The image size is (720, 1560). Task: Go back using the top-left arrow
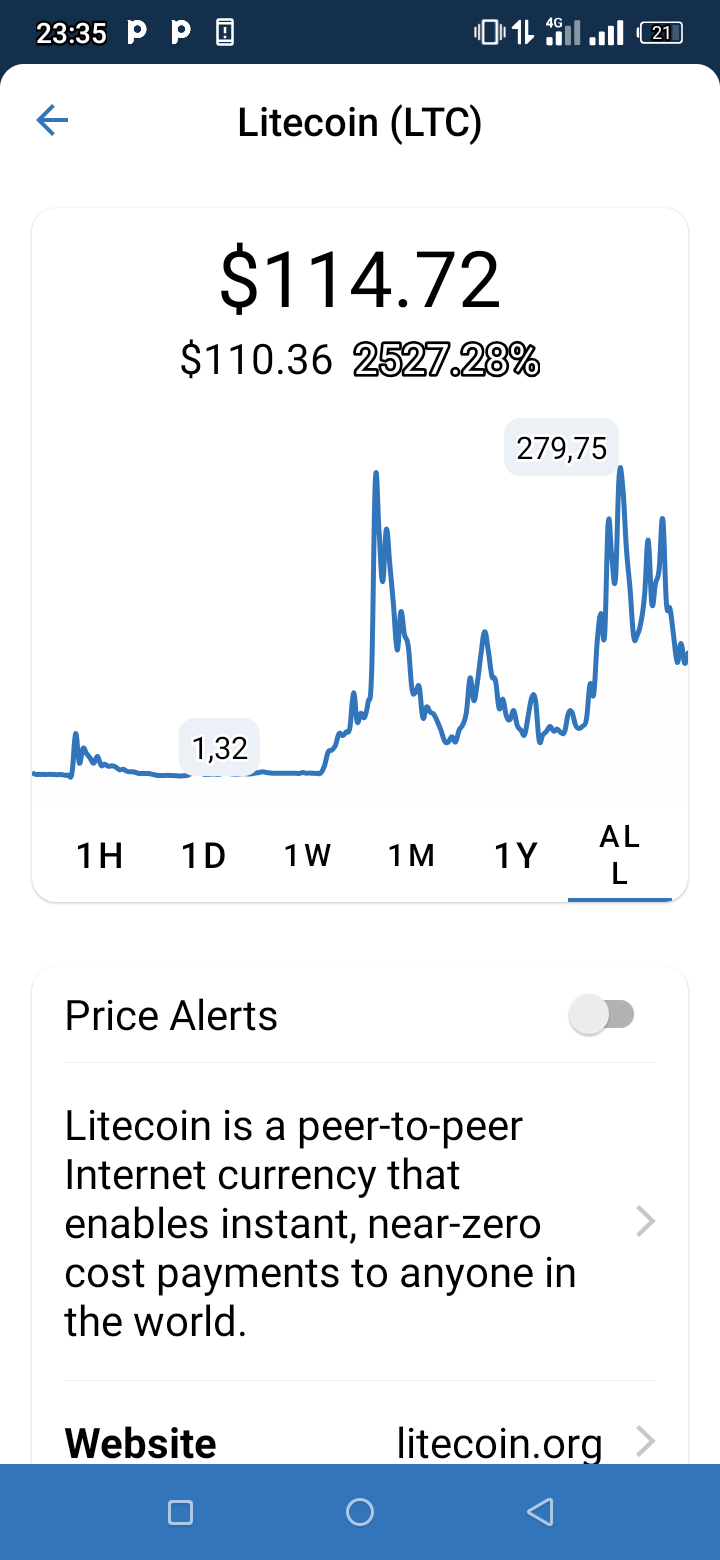point(52,122)
